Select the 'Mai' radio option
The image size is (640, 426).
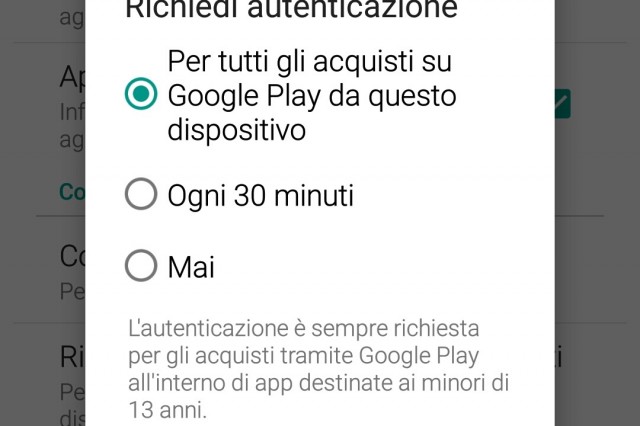tap(141, 266)
